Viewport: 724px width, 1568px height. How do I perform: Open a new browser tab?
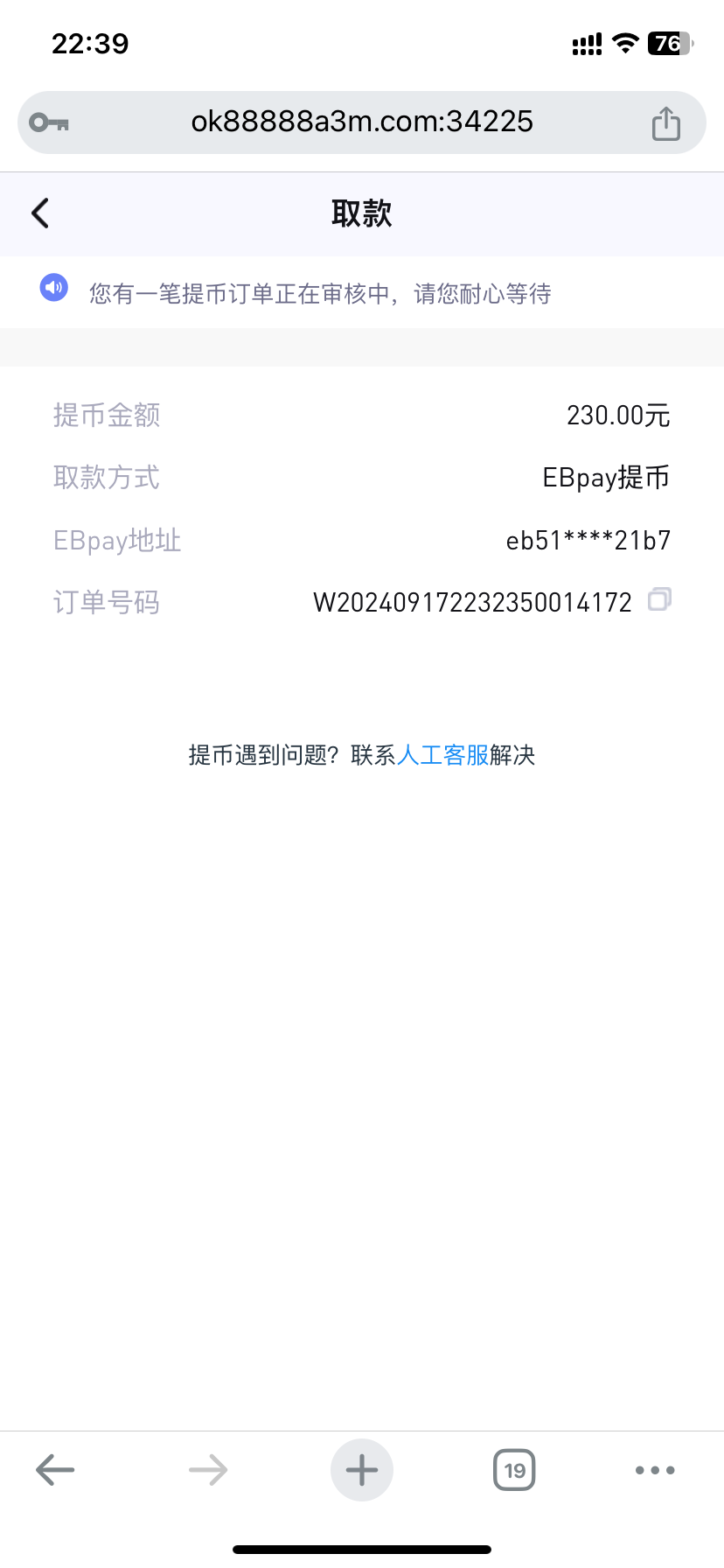(362, 1470)
